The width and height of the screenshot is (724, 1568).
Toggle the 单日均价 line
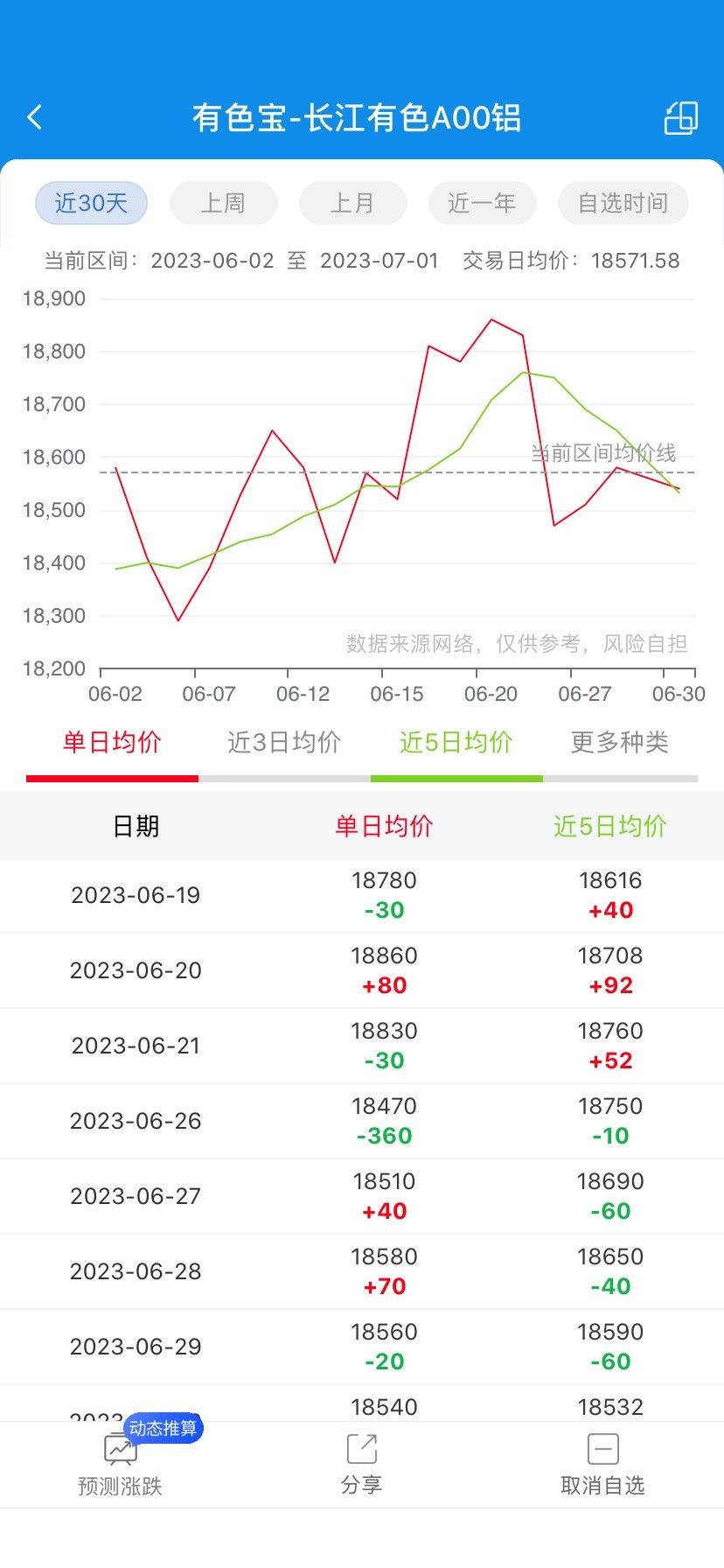pos(112,743)
